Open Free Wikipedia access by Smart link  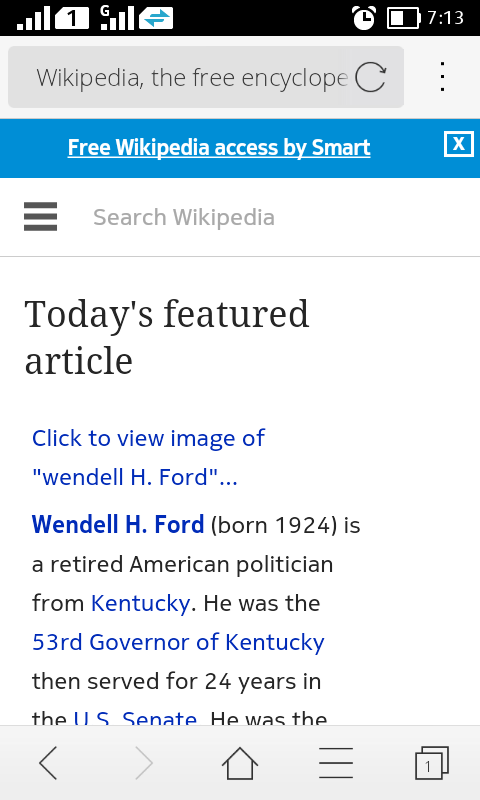(219, 147)
